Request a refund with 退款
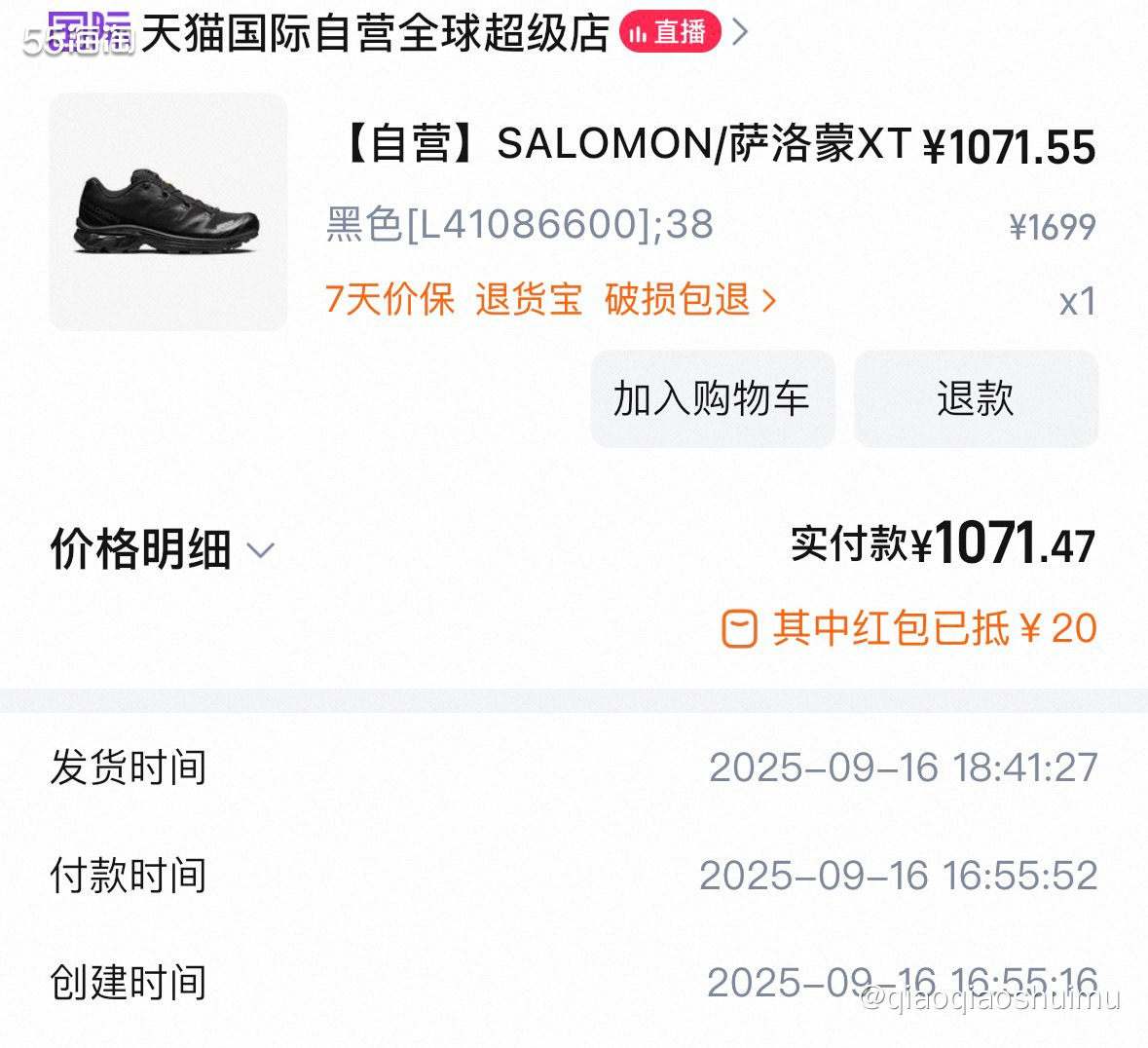1148x1048 pixels. 976,399
